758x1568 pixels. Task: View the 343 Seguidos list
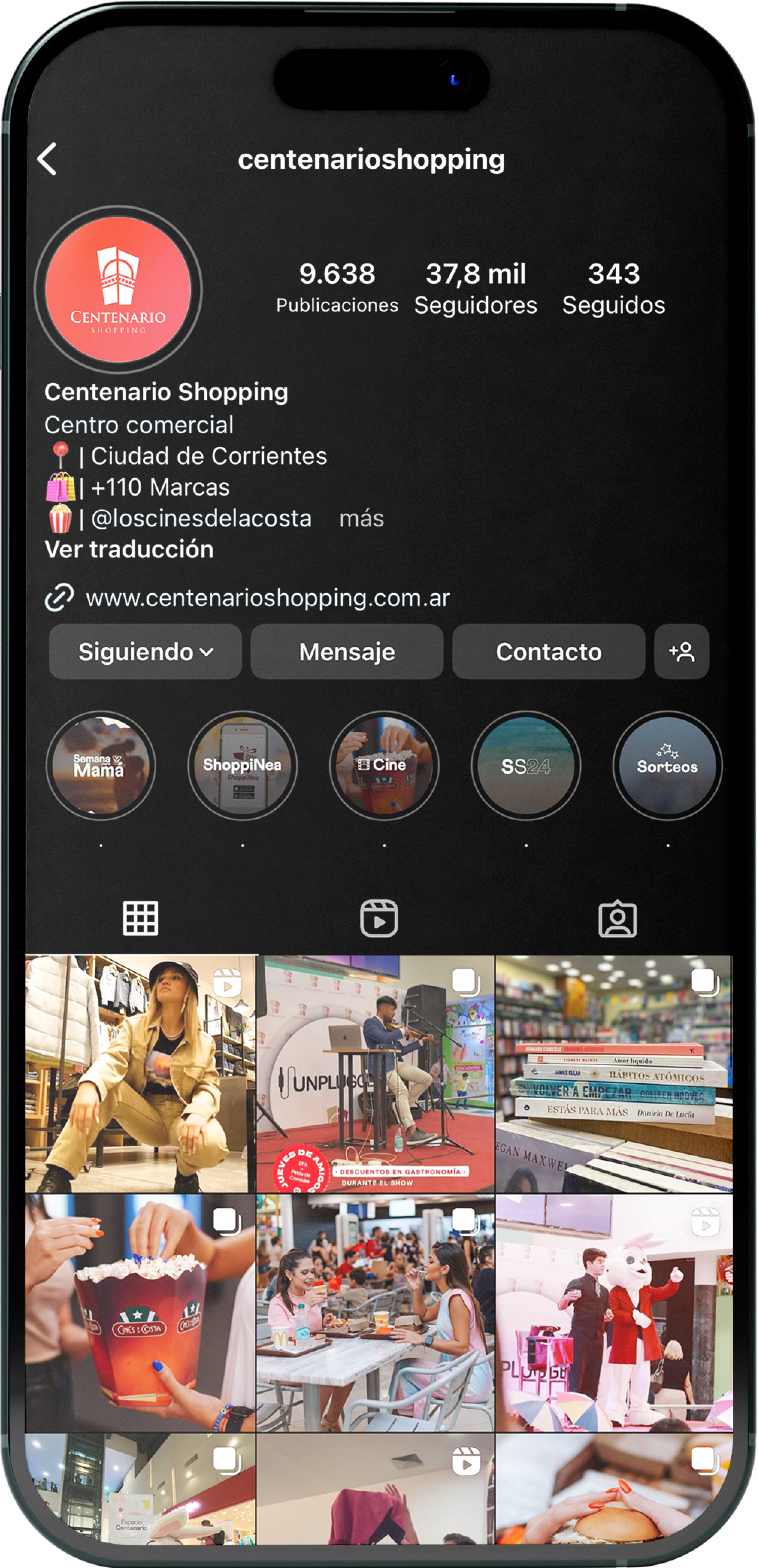(x=613, y=289)
